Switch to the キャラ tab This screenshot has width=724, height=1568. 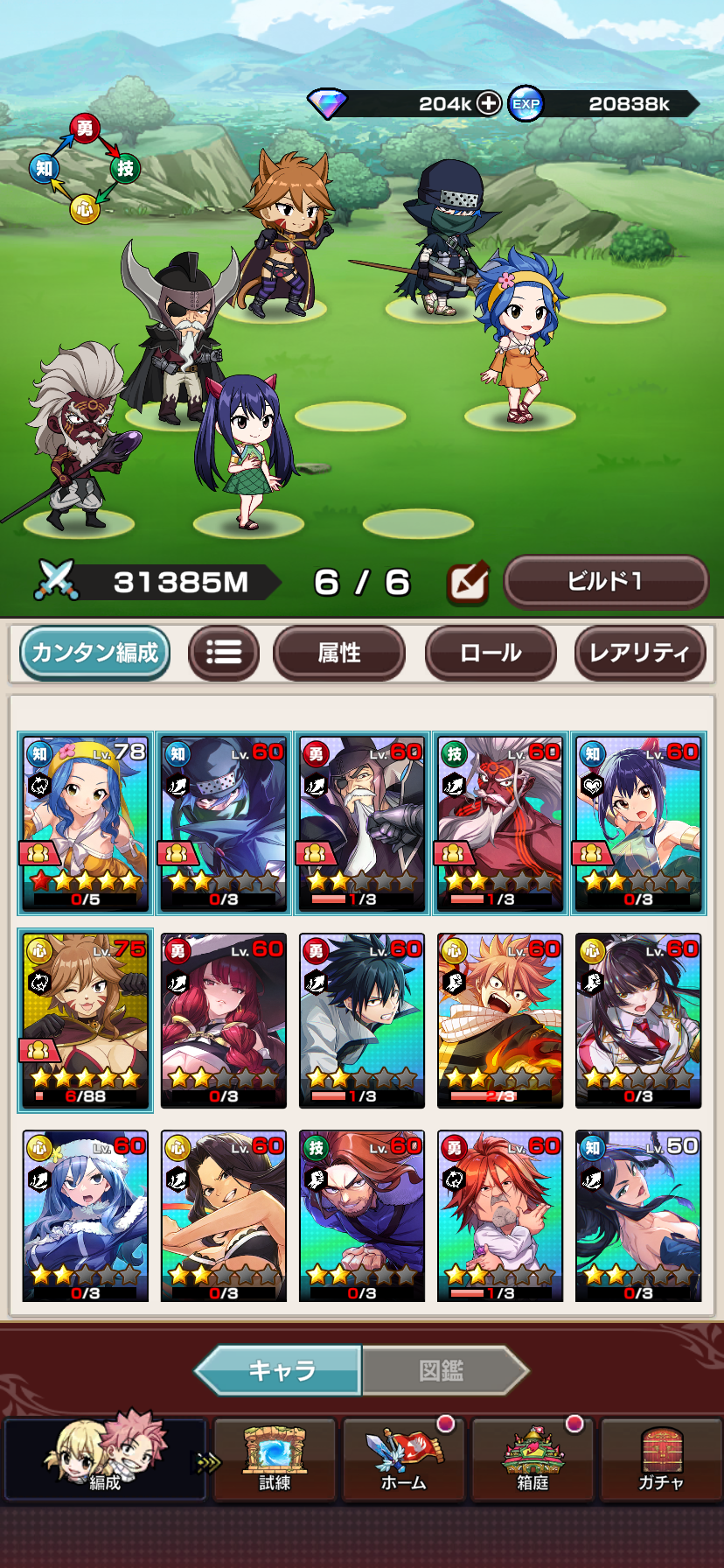(x=280, y=1370)
